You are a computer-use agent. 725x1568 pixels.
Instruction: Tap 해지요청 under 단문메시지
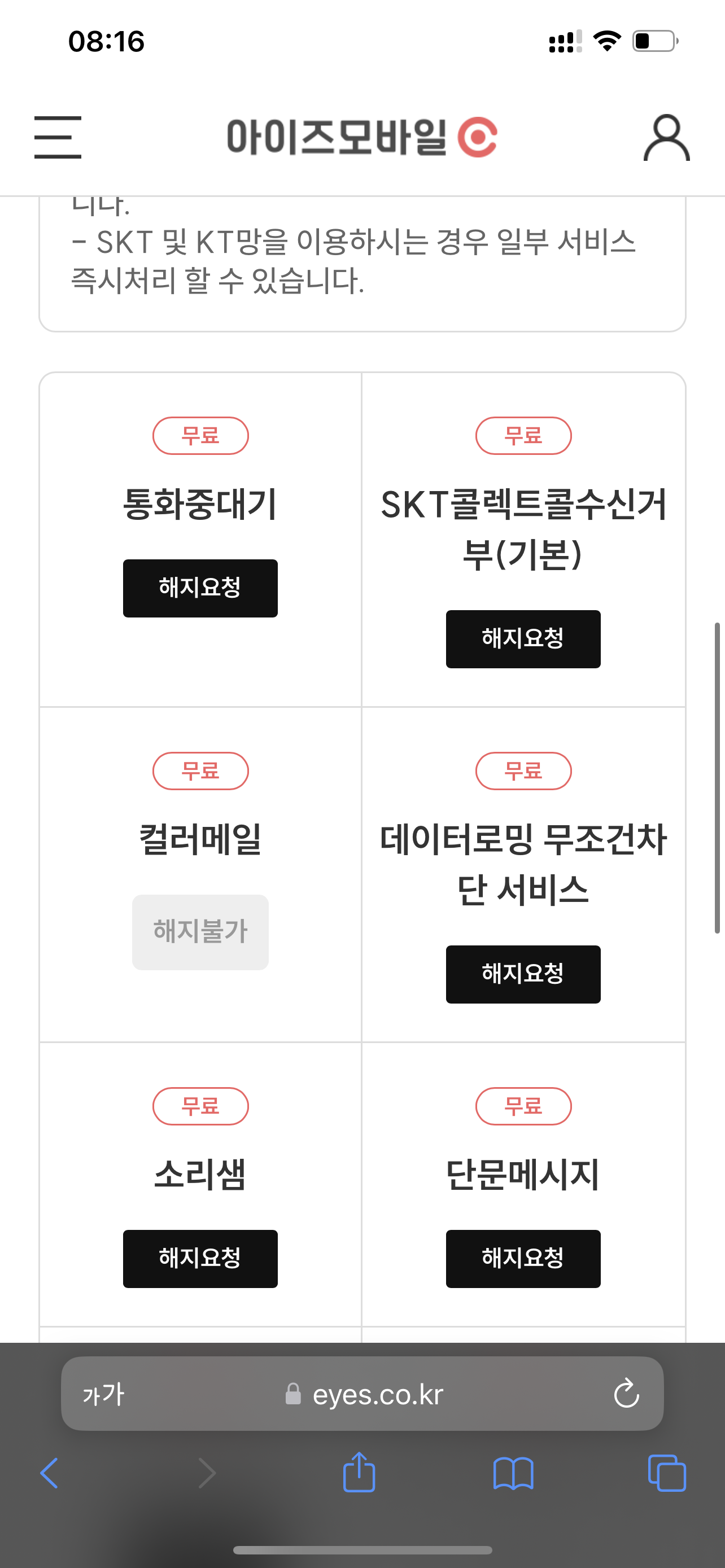[523, 1259]
